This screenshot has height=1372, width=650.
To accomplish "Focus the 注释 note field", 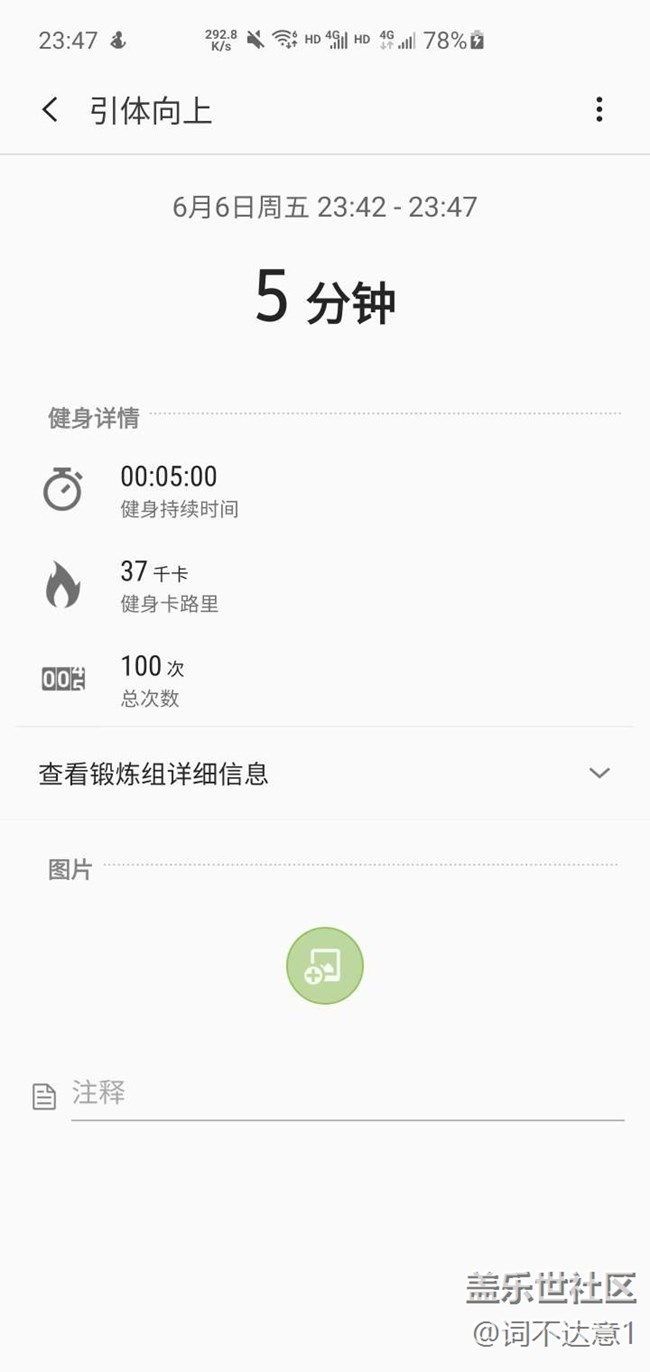I will [346, 1094].
